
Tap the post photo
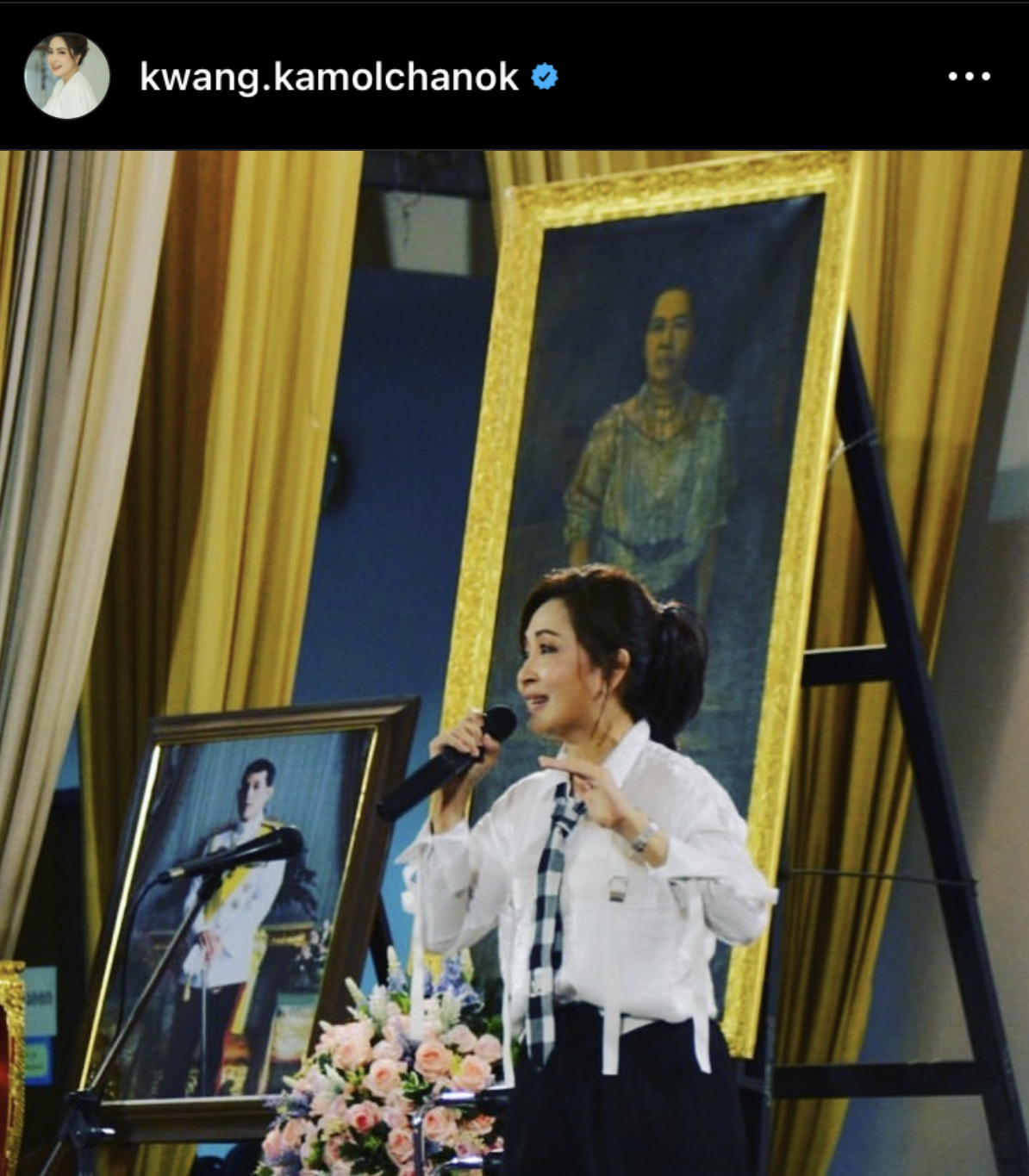coord(514,663)
